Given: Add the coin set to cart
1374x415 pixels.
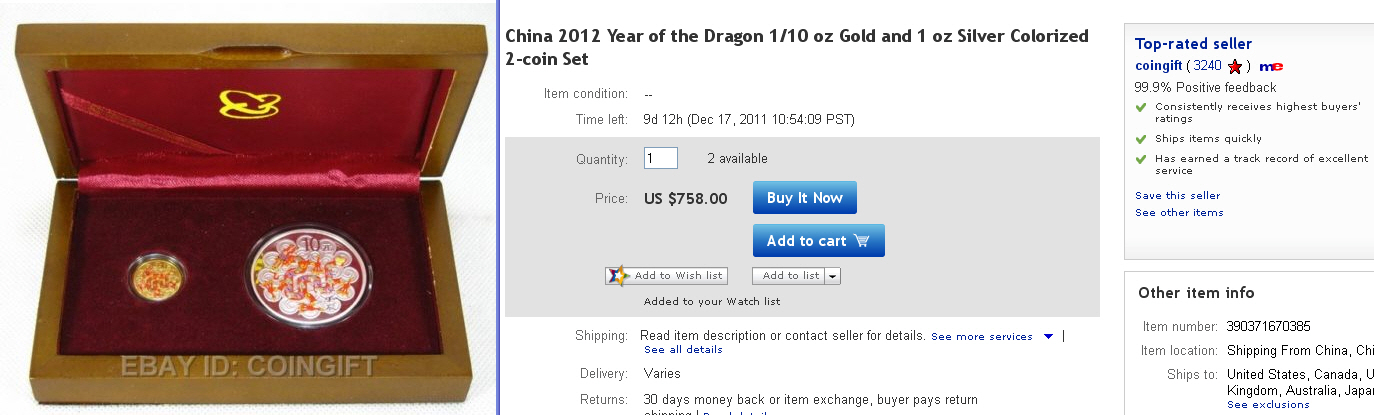Looking at the screenshot, I should point(818,241).
